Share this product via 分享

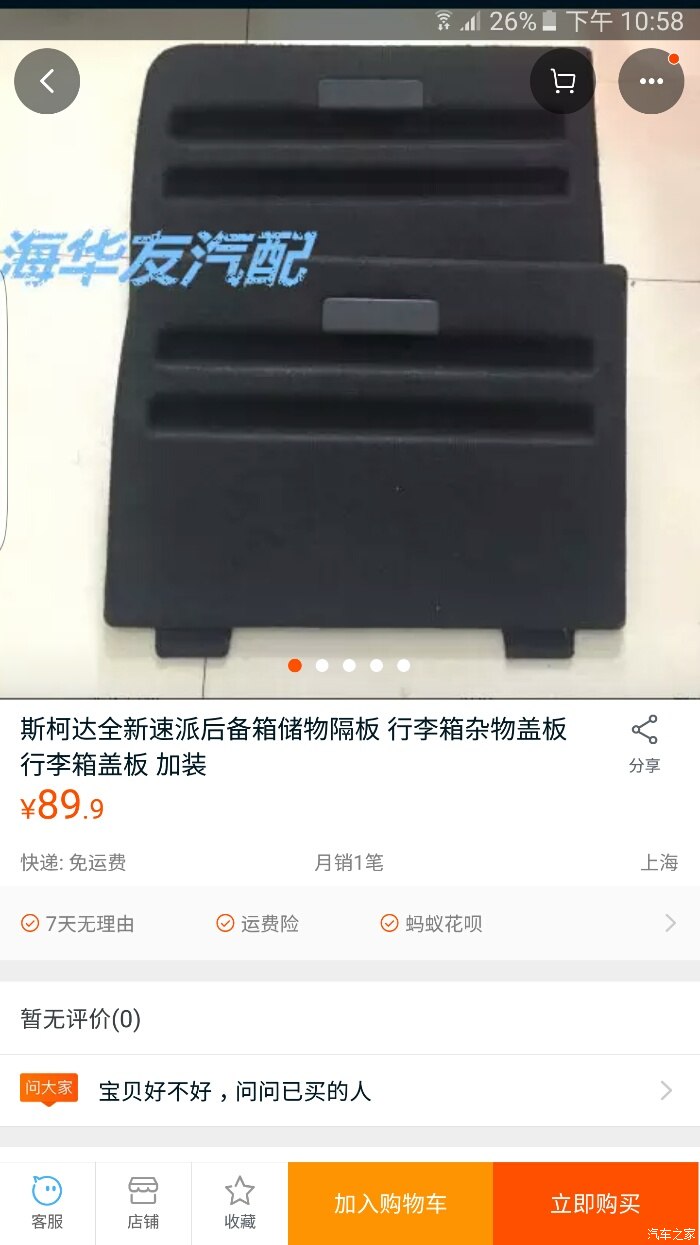644,744
